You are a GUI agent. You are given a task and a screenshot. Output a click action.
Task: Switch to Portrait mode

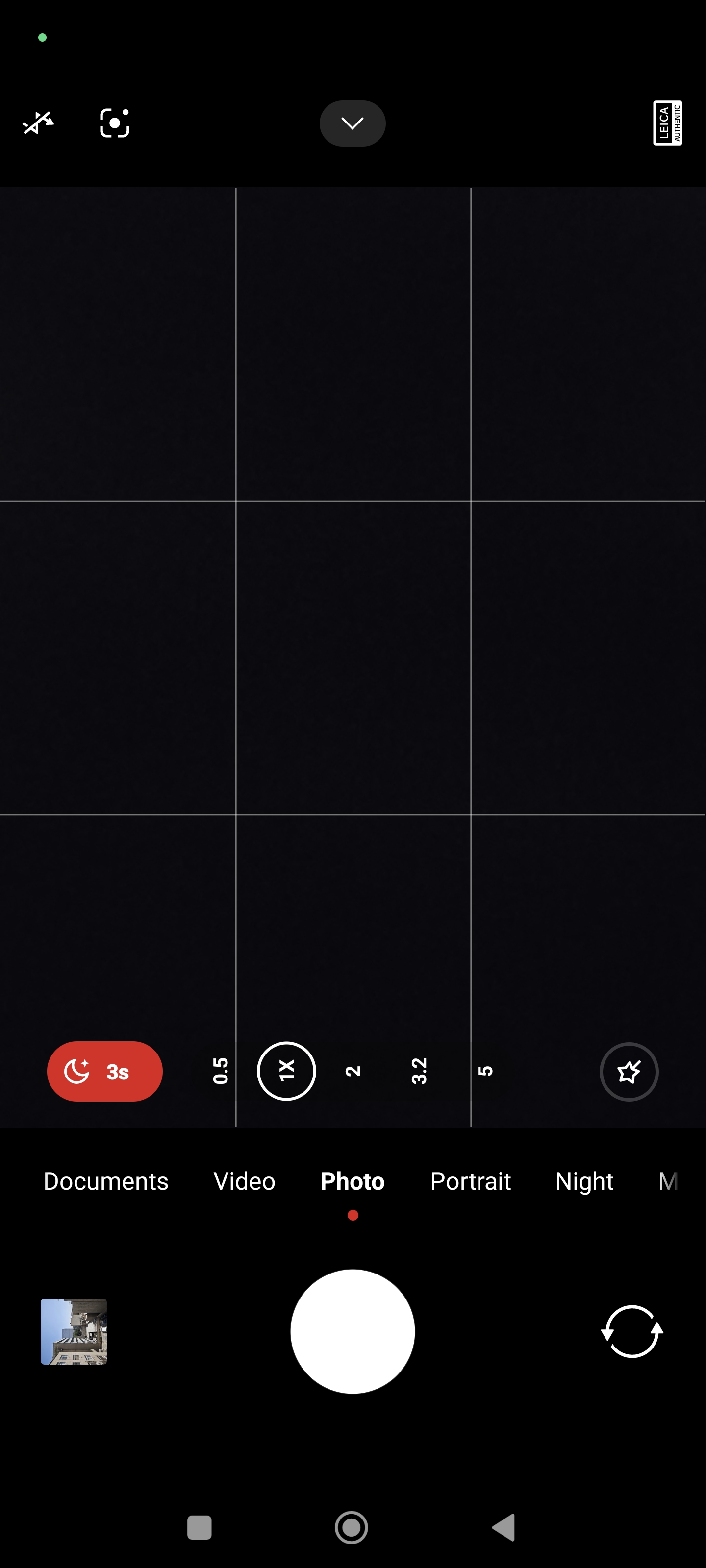[470, 1181]
